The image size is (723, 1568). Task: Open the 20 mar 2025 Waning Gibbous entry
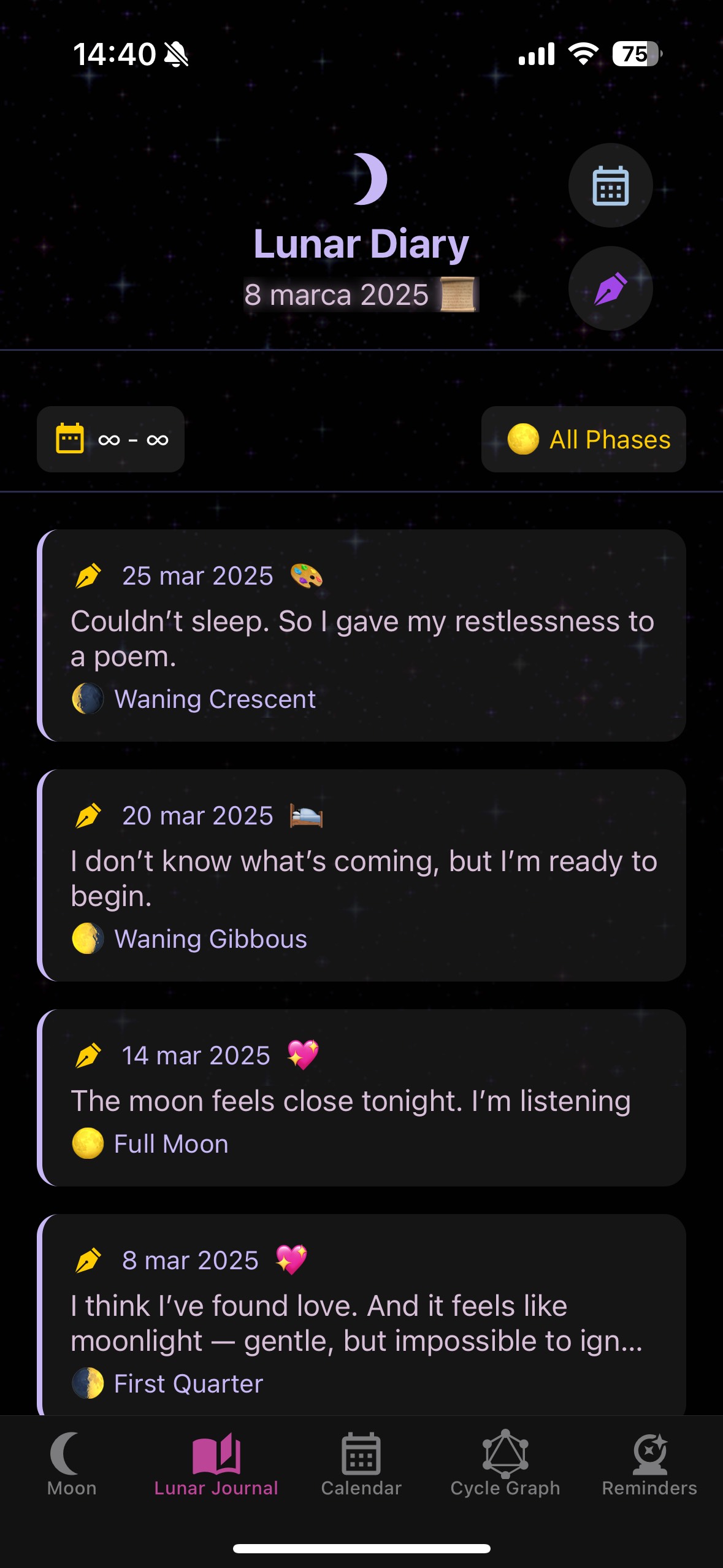pos(362,875)
